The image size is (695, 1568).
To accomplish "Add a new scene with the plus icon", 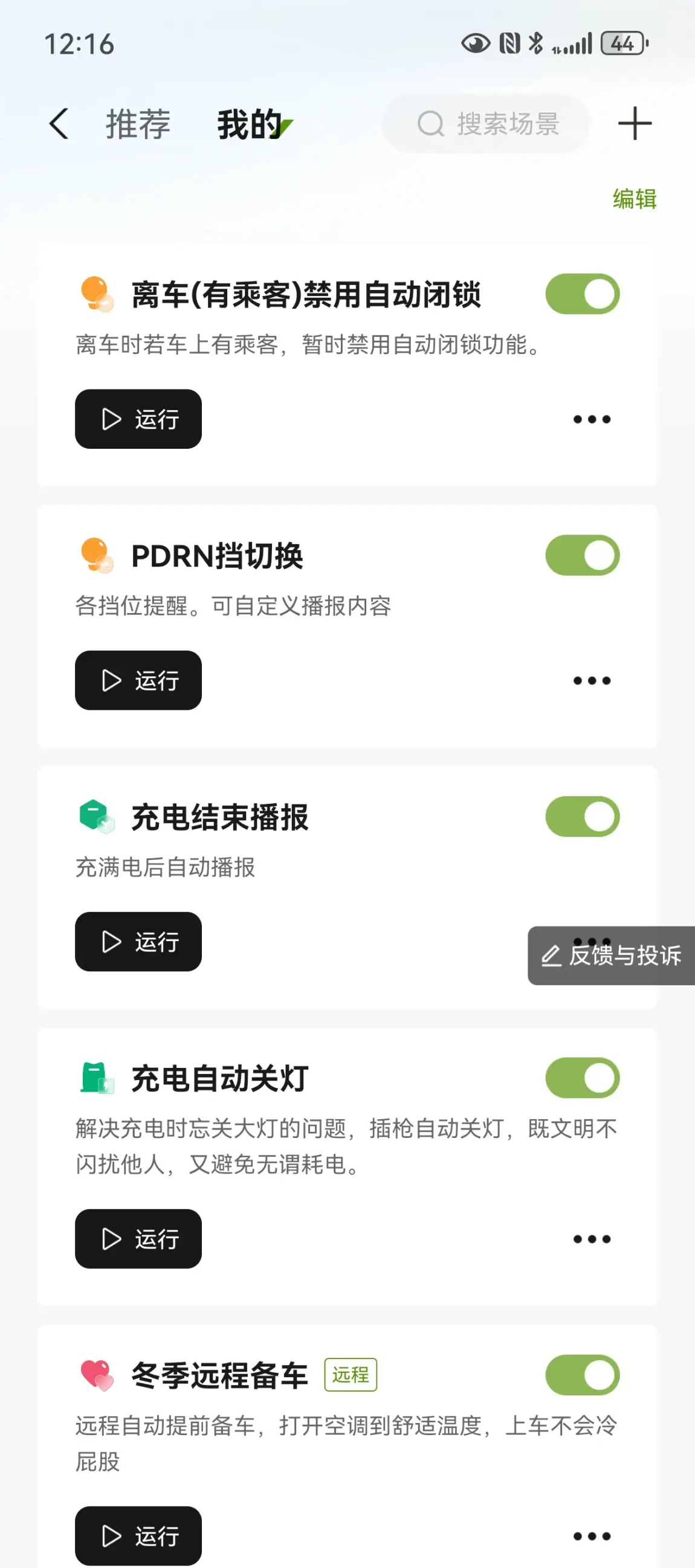I will click(635, 124).
